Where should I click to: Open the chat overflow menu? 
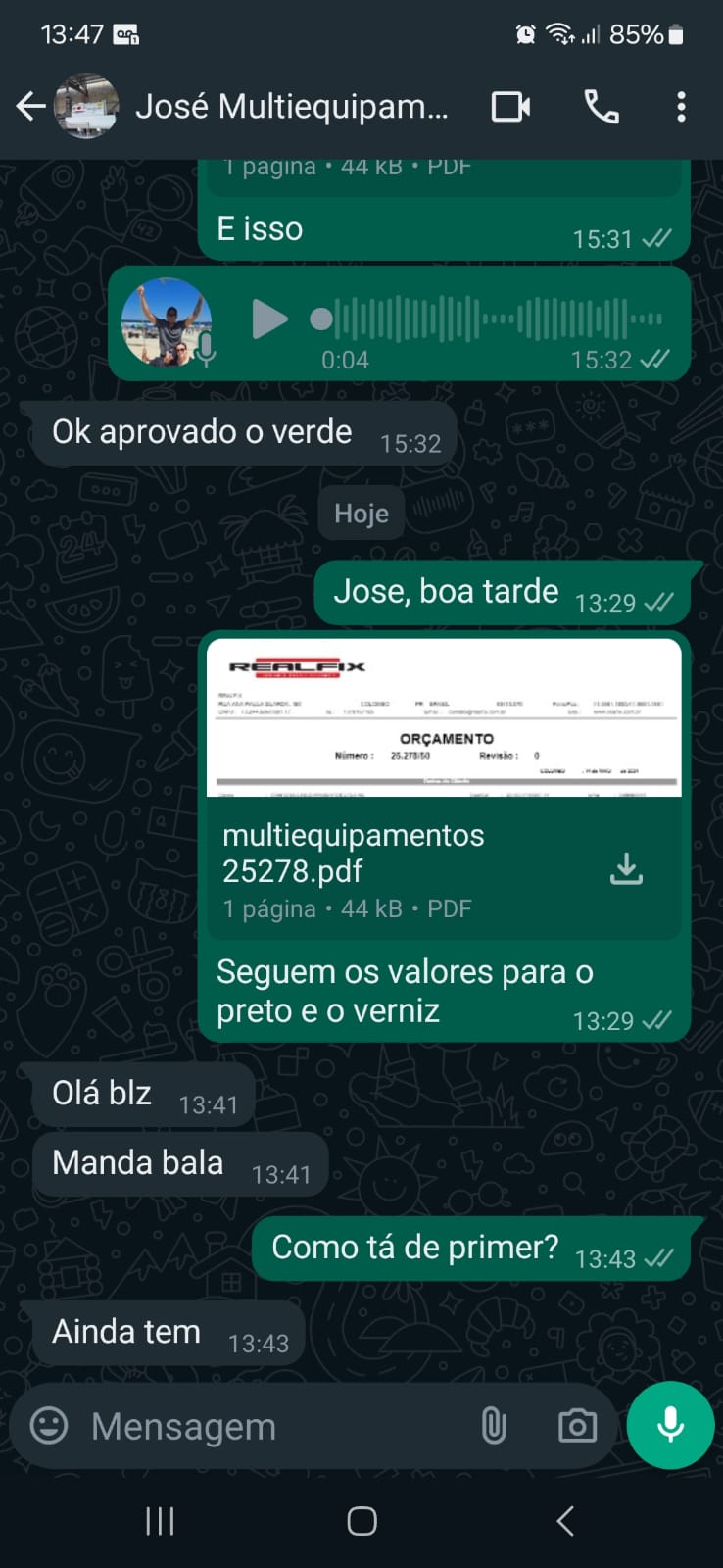(681, 106)
